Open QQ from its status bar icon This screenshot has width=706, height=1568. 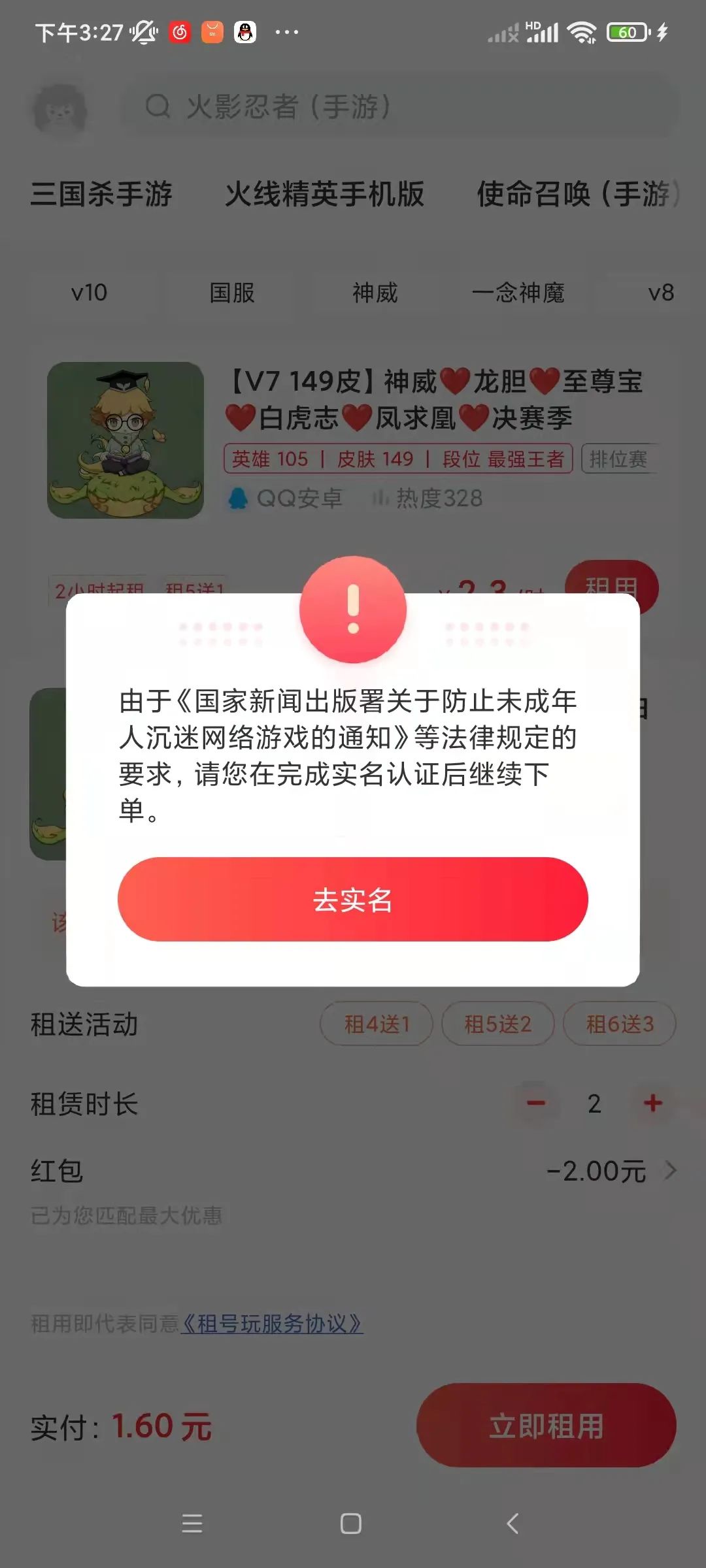point(243,31)
